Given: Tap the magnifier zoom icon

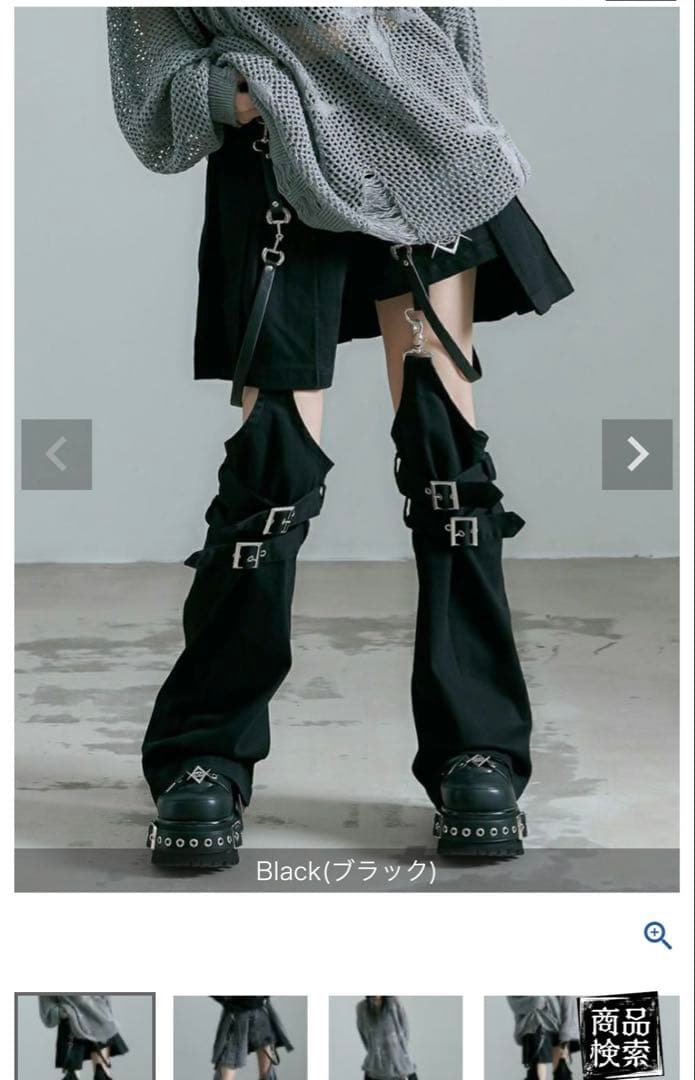Looking at the screenshot, I should (657, 935).
